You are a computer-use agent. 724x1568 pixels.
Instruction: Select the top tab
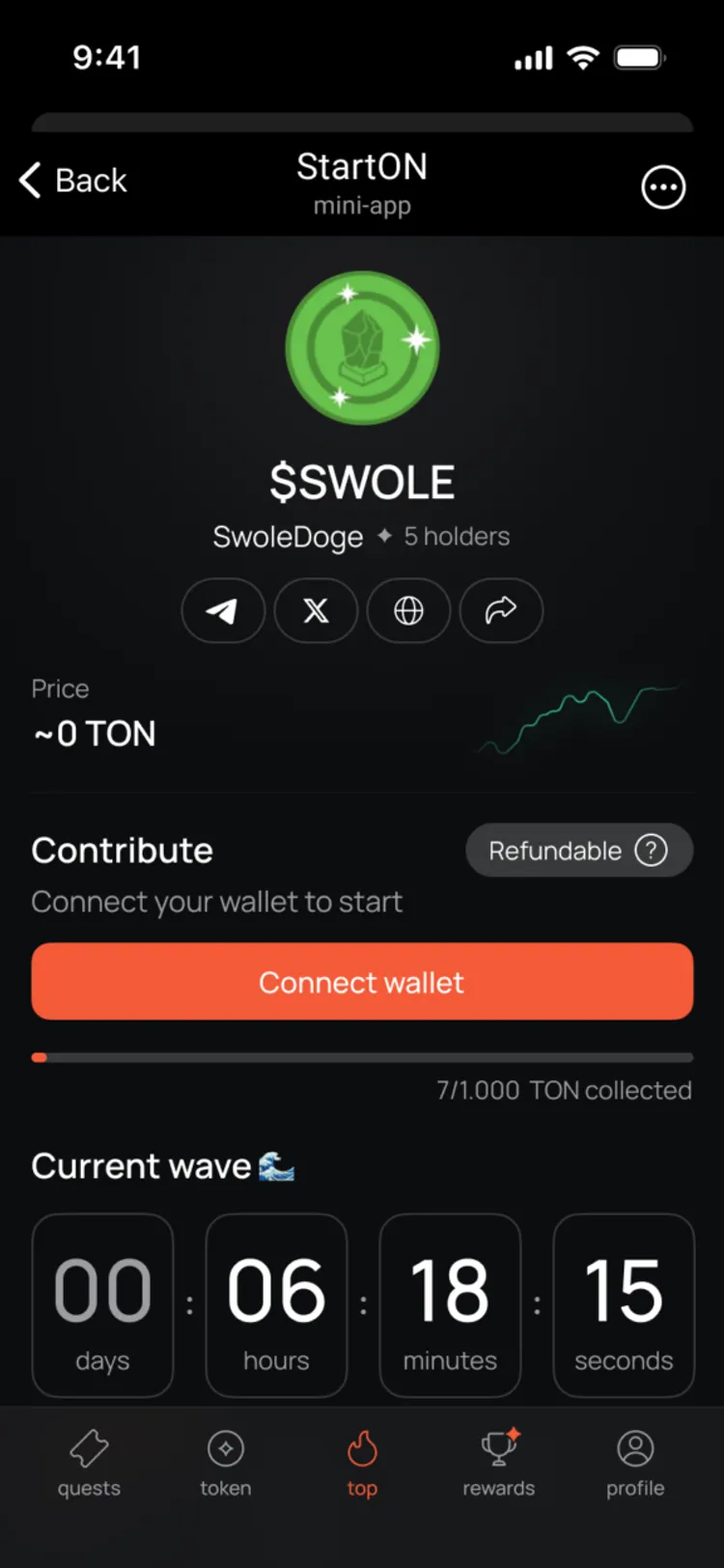[362, 1462]
